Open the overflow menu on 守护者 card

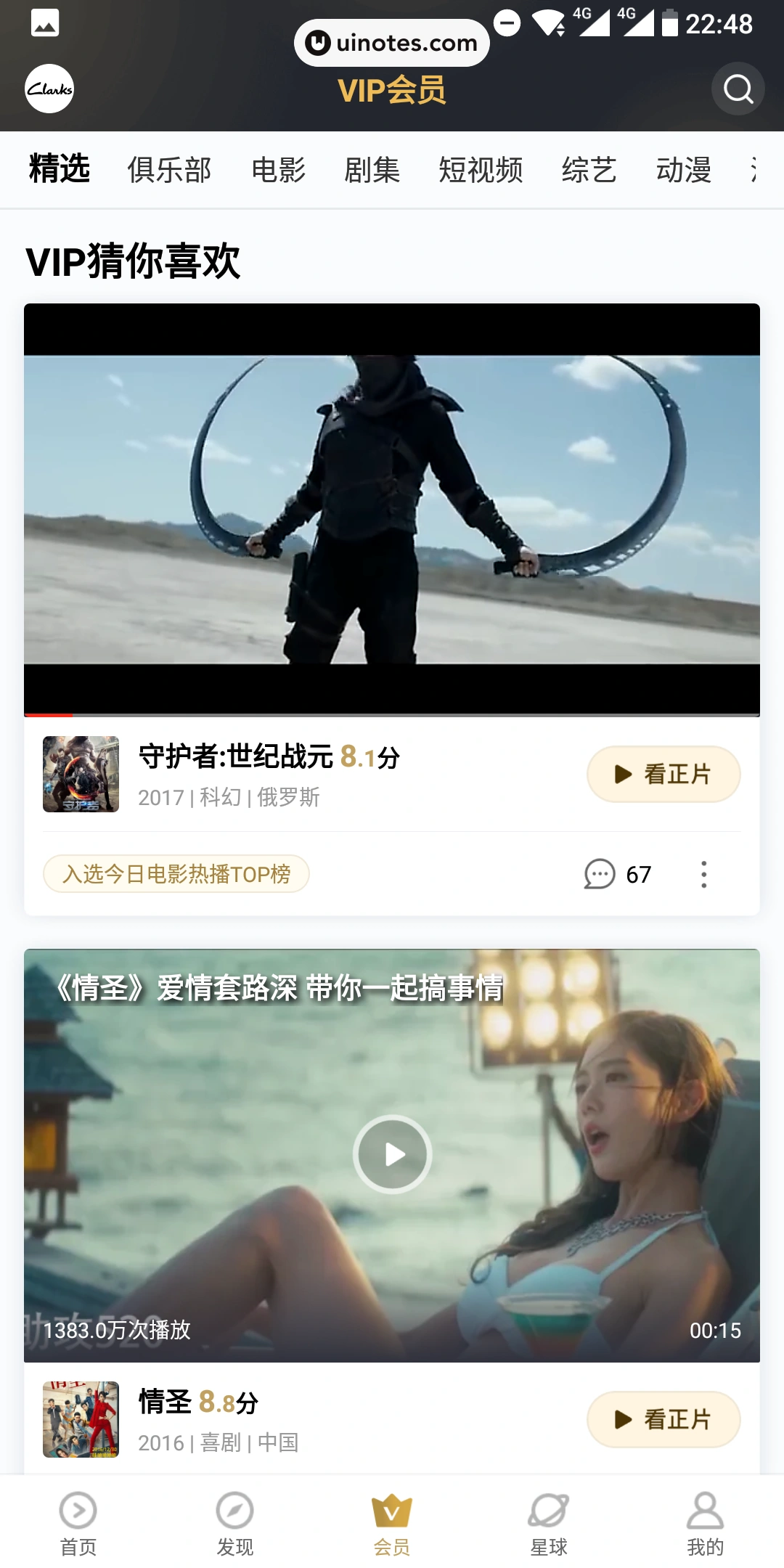click(703, 874)
